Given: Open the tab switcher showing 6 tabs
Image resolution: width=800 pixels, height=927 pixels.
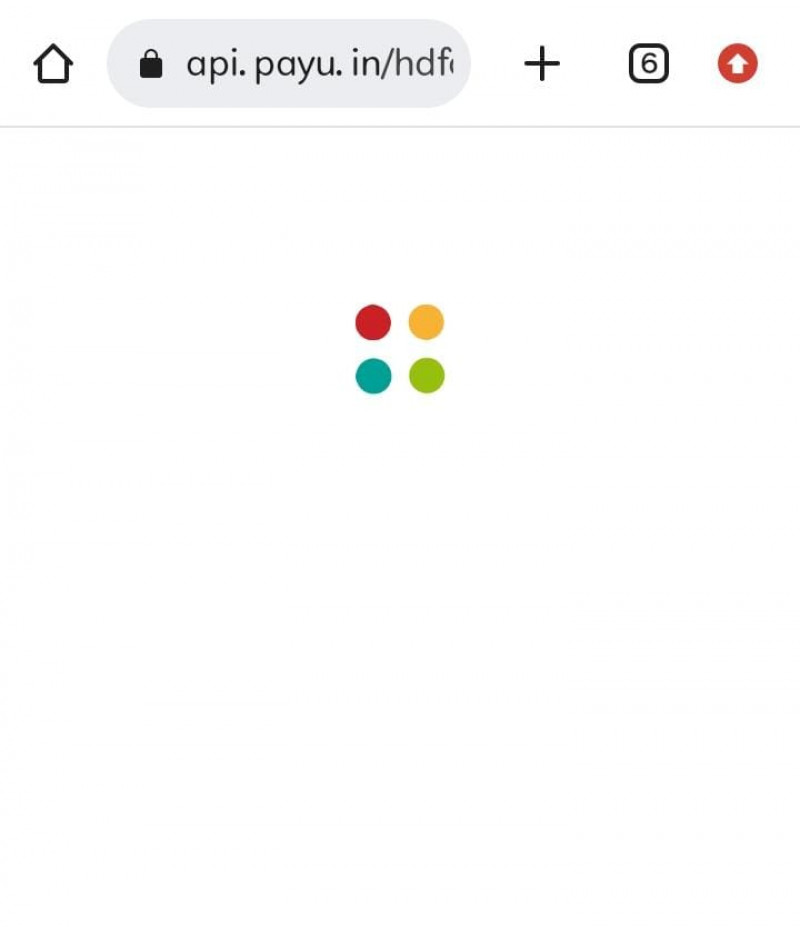Looking at the screenshot, I should click(x=648, y=65).
